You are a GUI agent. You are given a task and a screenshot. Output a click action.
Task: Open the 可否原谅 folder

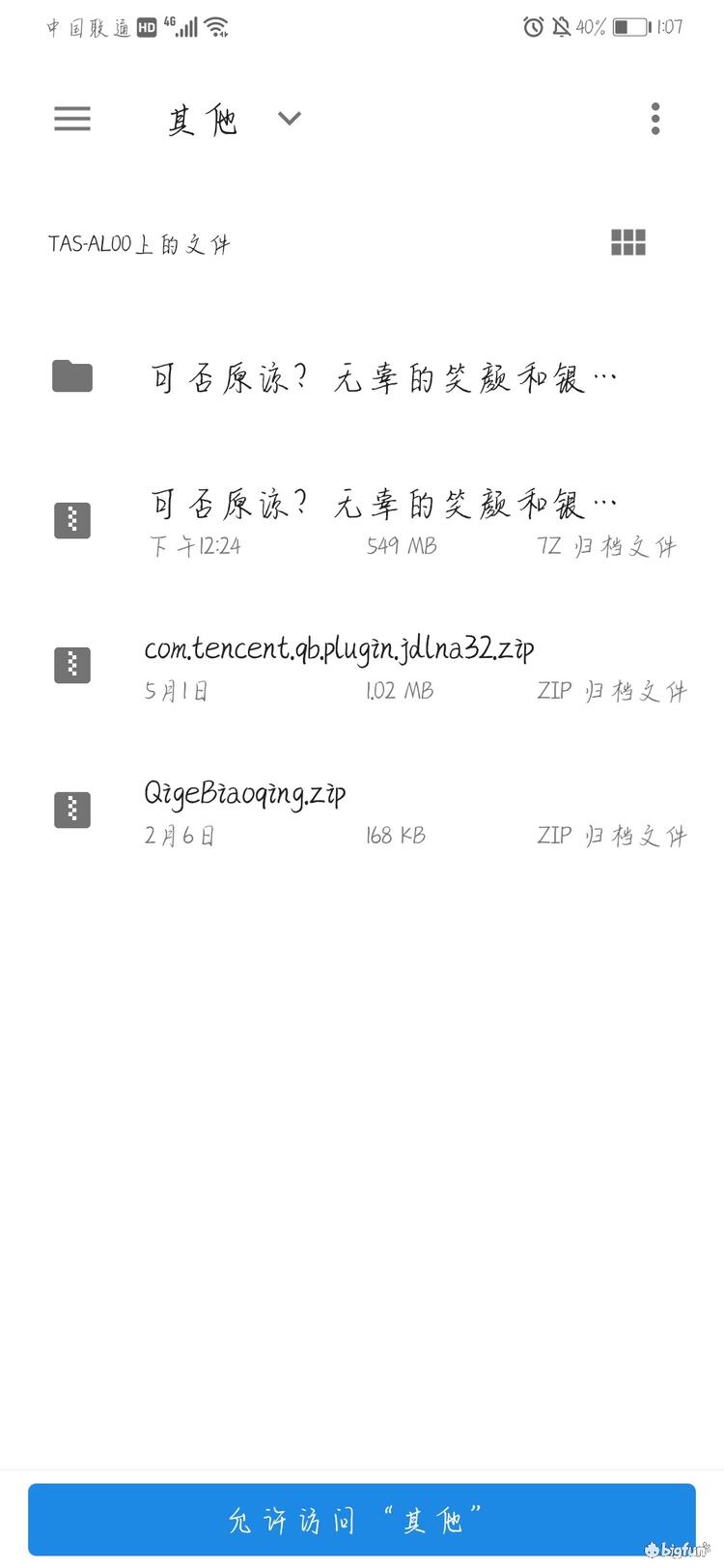point(382,377)
